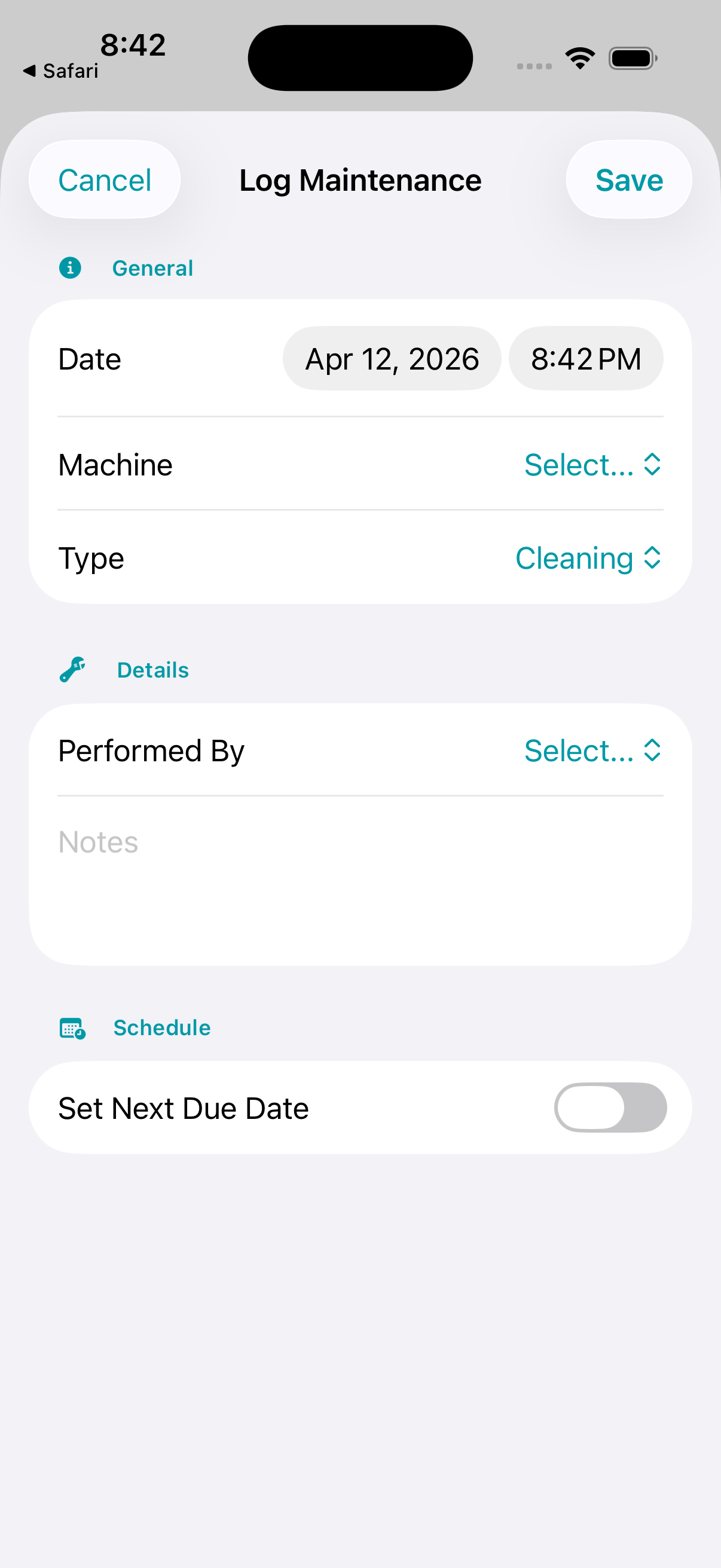Open the time picker showing 8:42 PM

point(585,359)
